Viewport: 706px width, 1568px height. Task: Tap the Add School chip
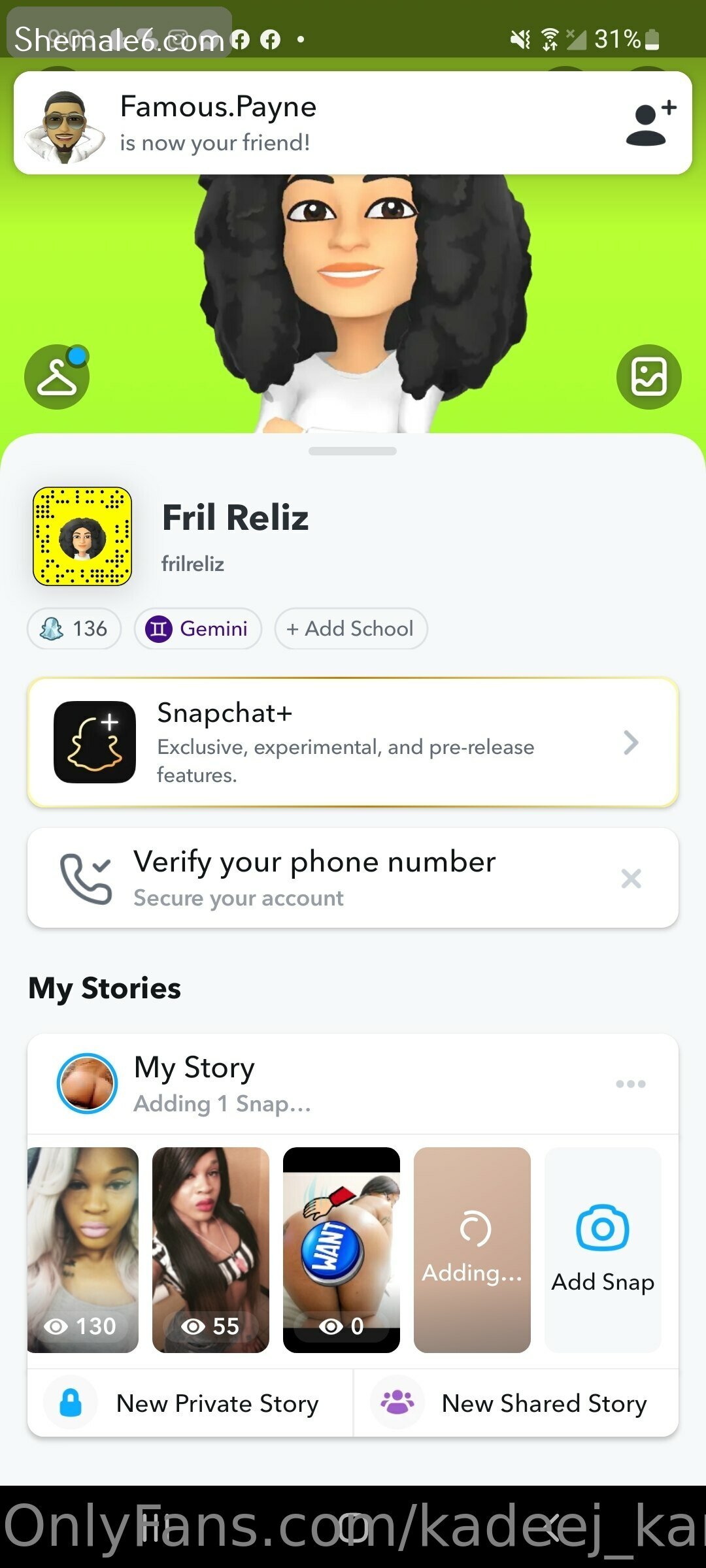(x=351, y=629)
